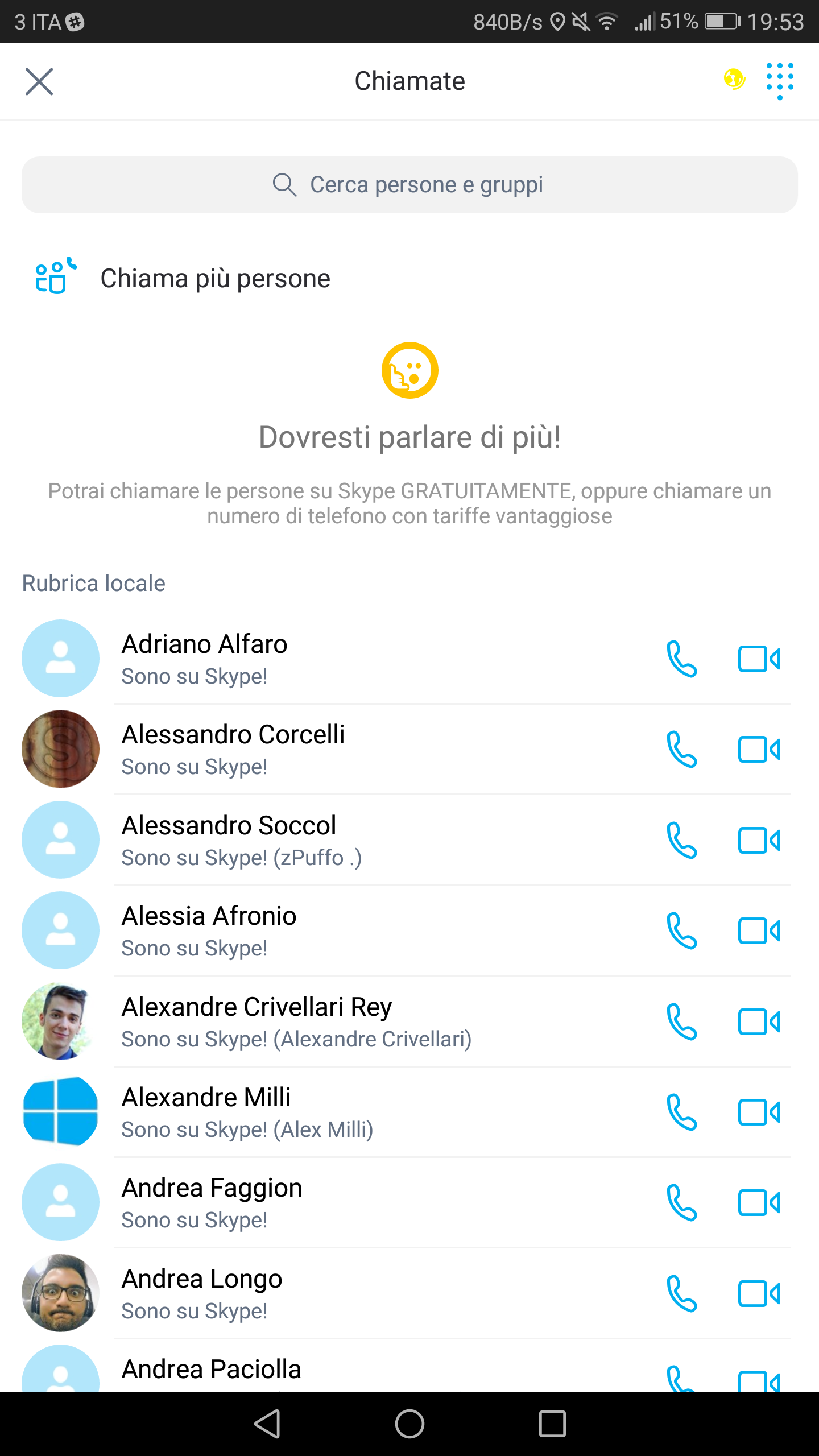Open the dial pad

780,81
